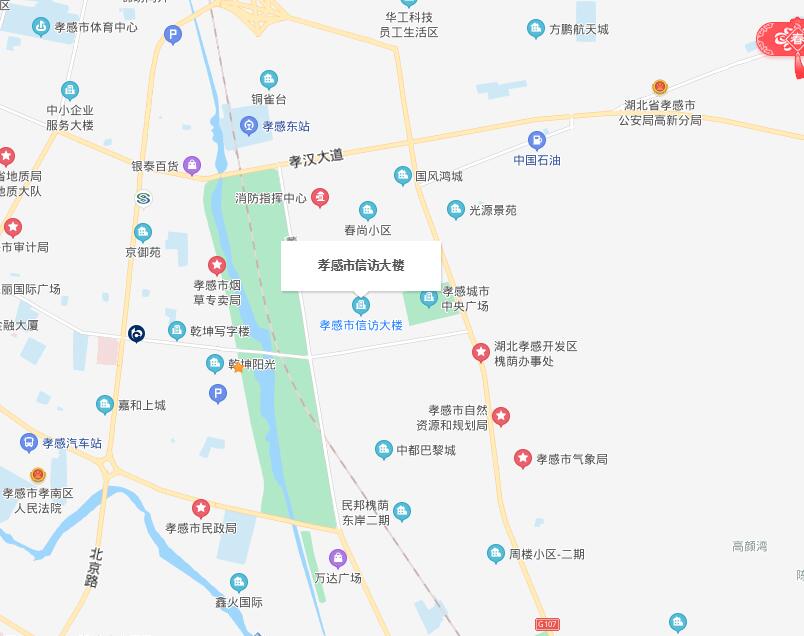The height and width of the screenshot is (636, 804).
Task: Tap the 银泰百货 store marker
Action: click(192, 165)
